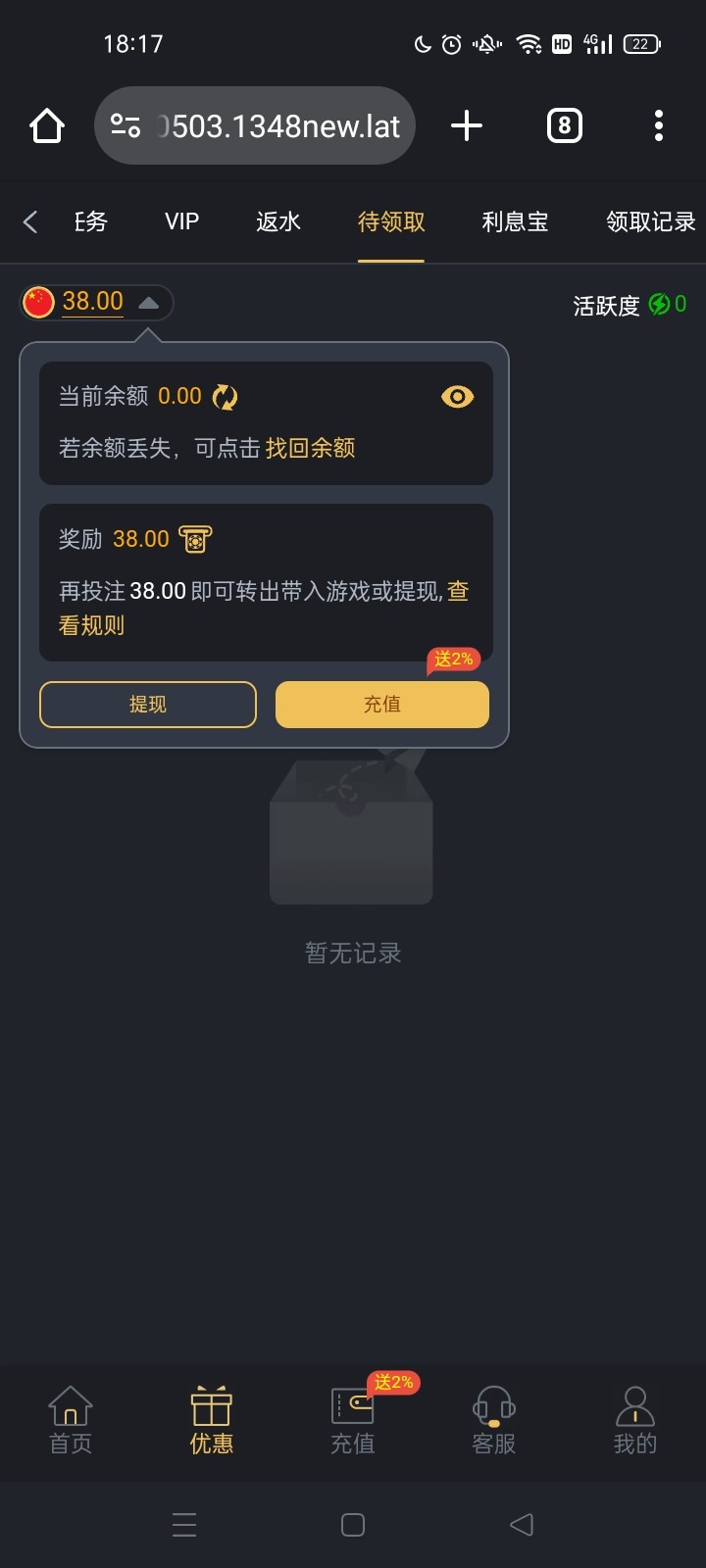The width and height of the screenshot is (706, 1568).
Task: Go to the browser home page
Action: pos(47,125)
